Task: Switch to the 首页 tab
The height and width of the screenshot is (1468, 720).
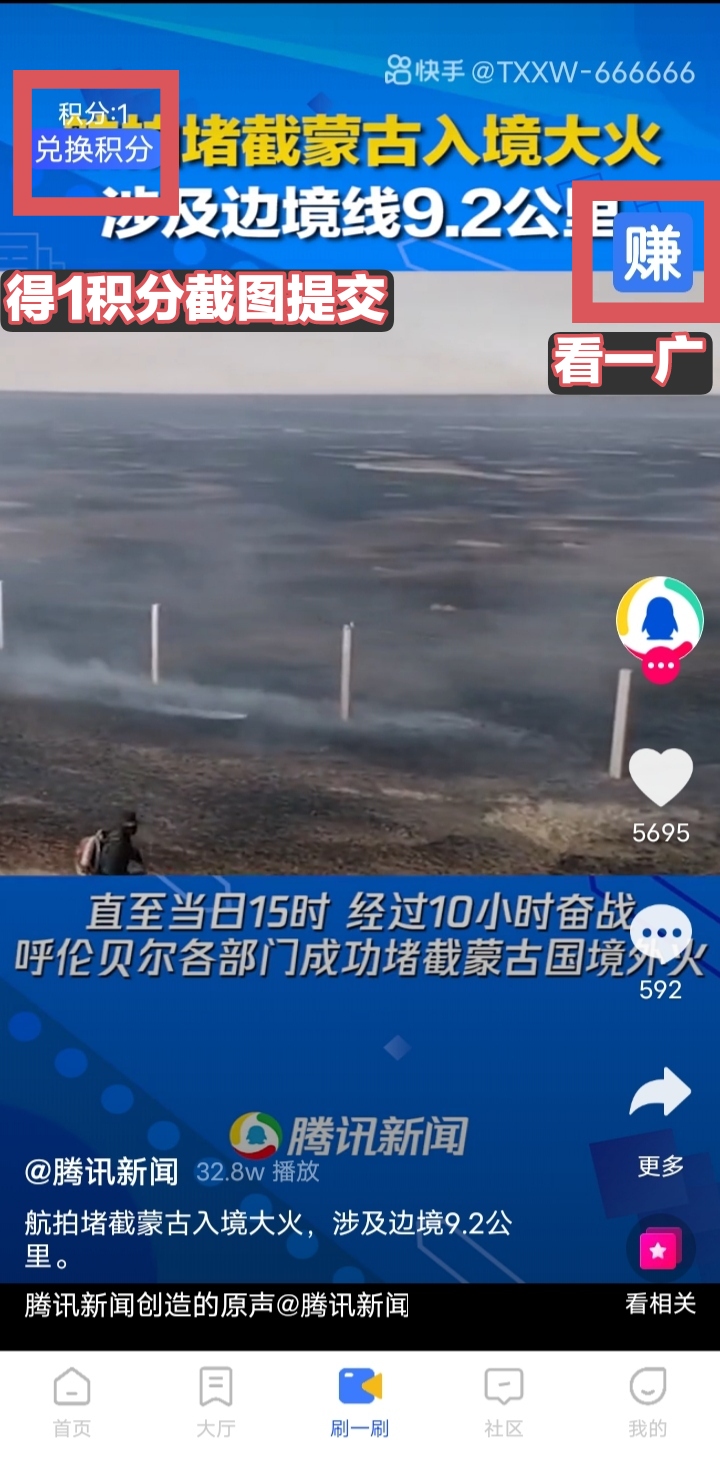Action: 72,1402
